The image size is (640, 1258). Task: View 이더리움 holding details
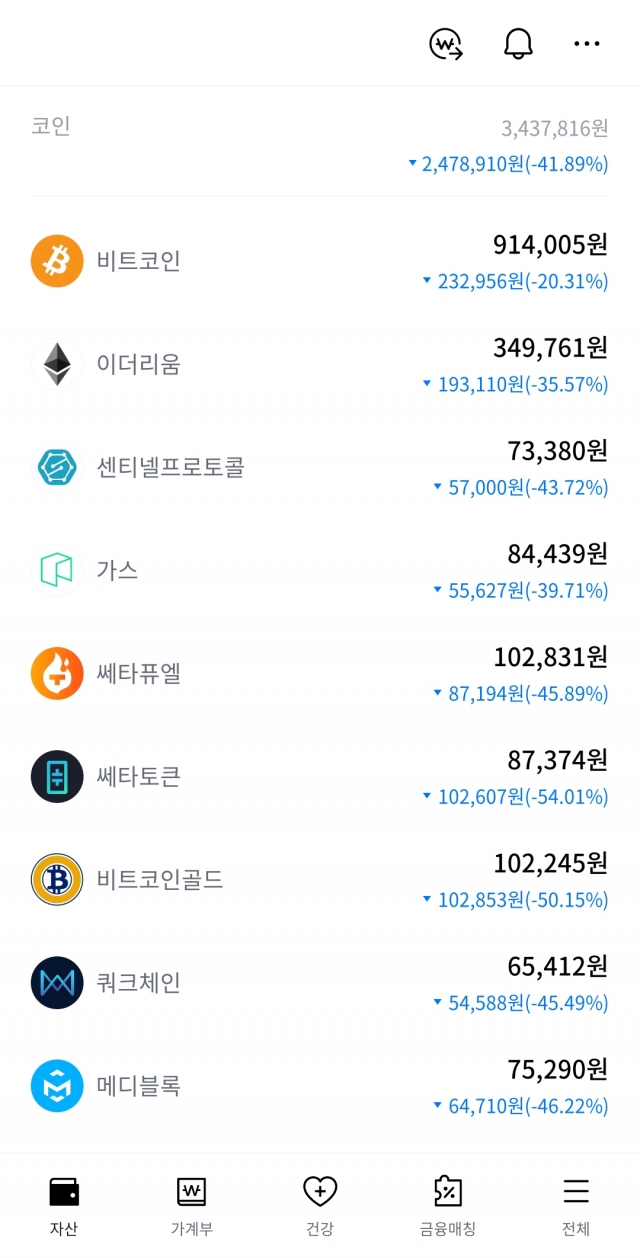click(320, 364)
